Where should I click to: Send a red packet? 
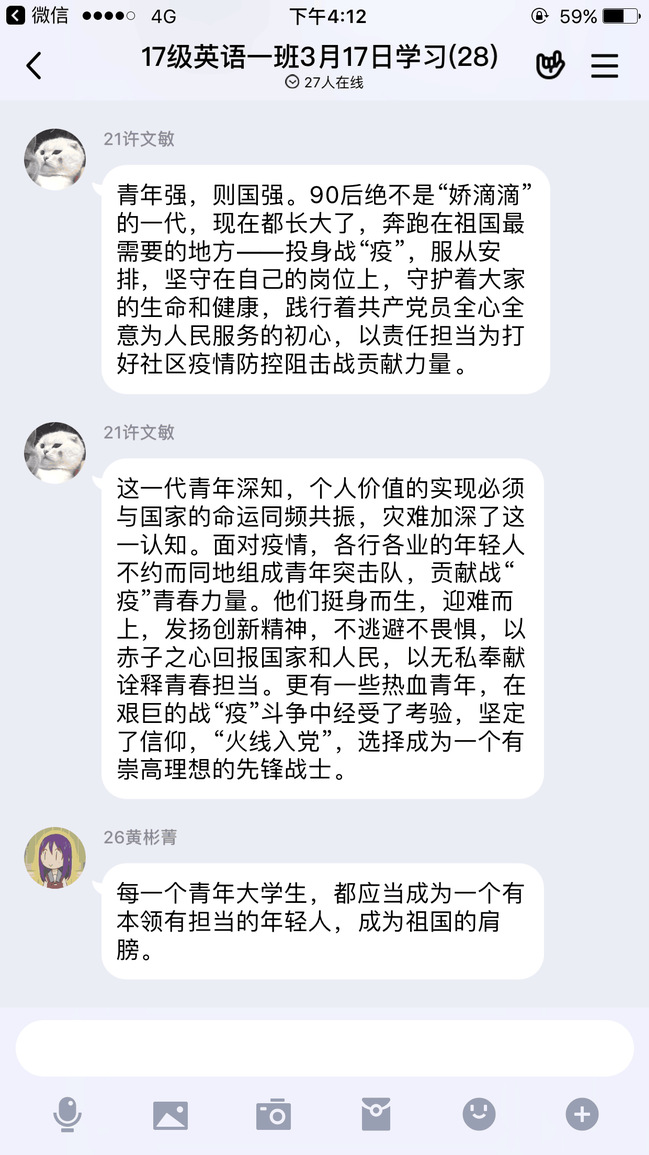click(x=376, y=1114)
